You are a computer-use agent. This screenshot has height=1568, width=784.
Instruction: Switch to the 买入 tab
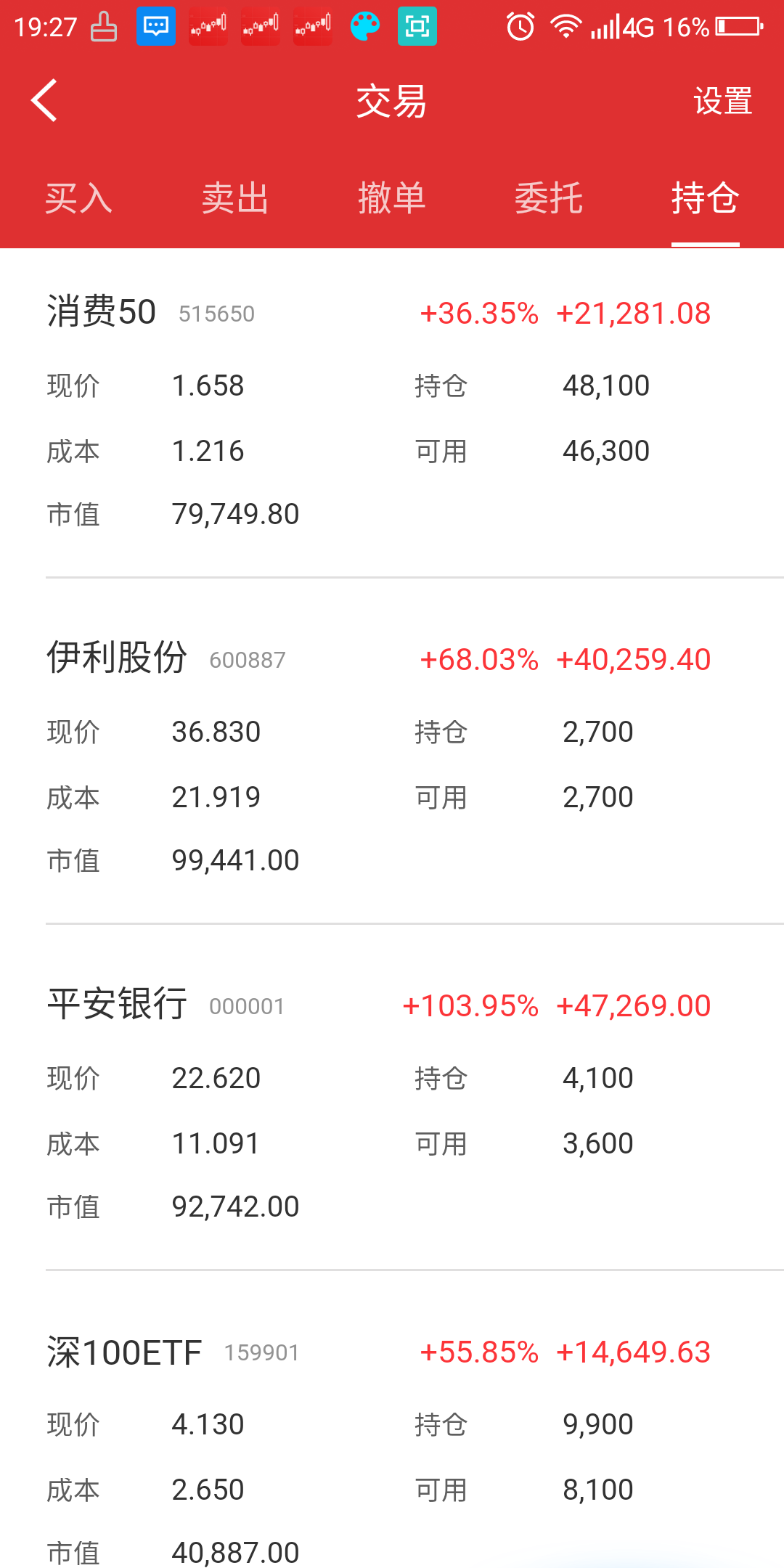click(x=78, y=198)
